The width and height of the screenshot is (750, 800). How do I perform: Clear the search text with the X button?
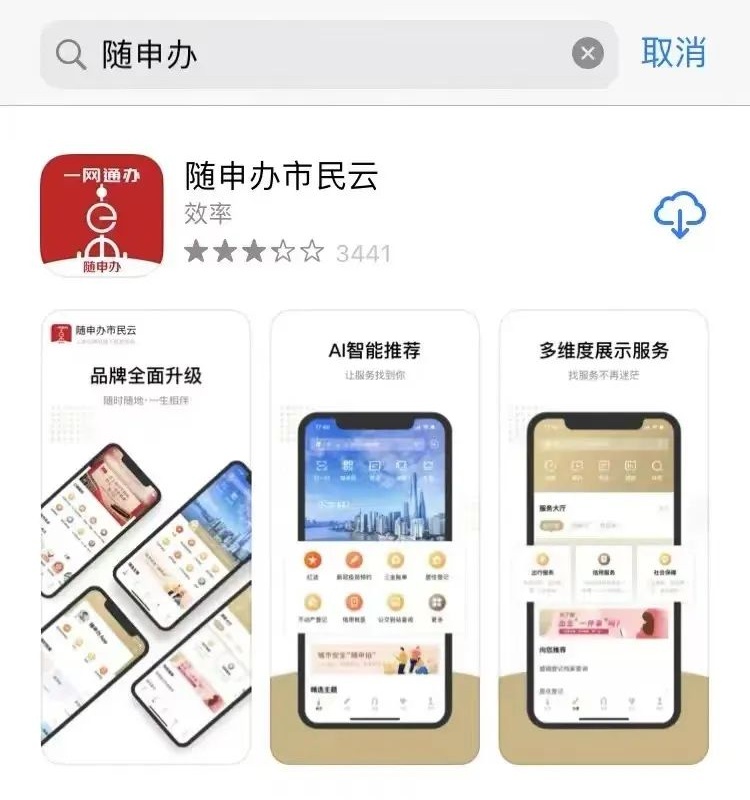click(x=588, y=53)
